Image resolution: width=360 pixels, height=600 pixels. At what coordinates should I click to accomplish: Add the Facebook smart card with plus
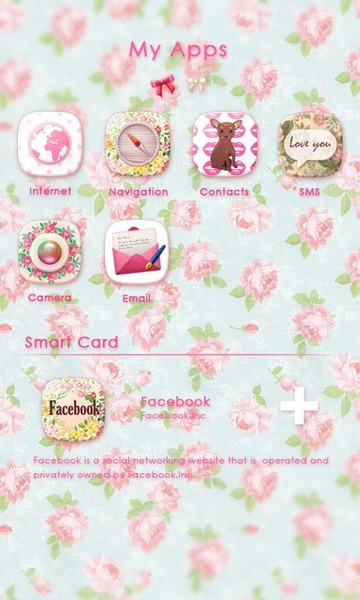point(299,406)
